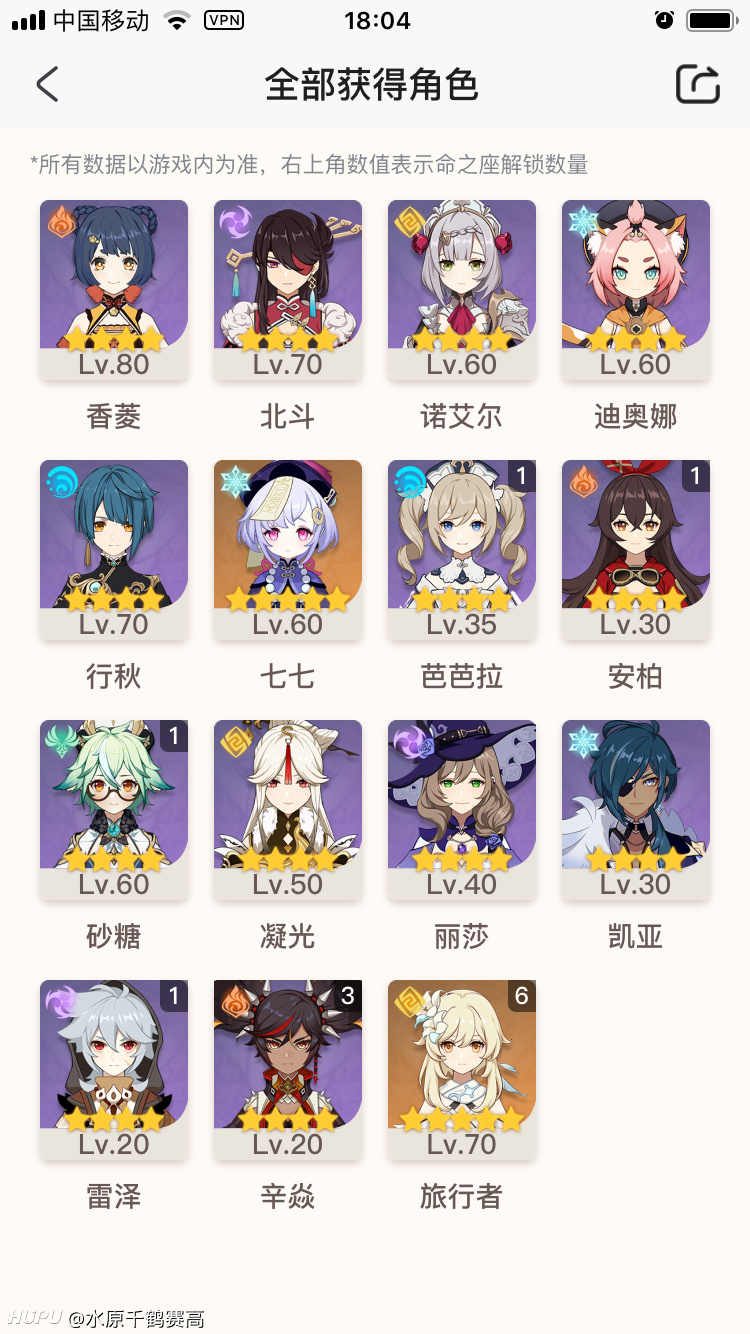Go back from the 全部获得角色 page
750x1334 pixels.
(47, 85)
